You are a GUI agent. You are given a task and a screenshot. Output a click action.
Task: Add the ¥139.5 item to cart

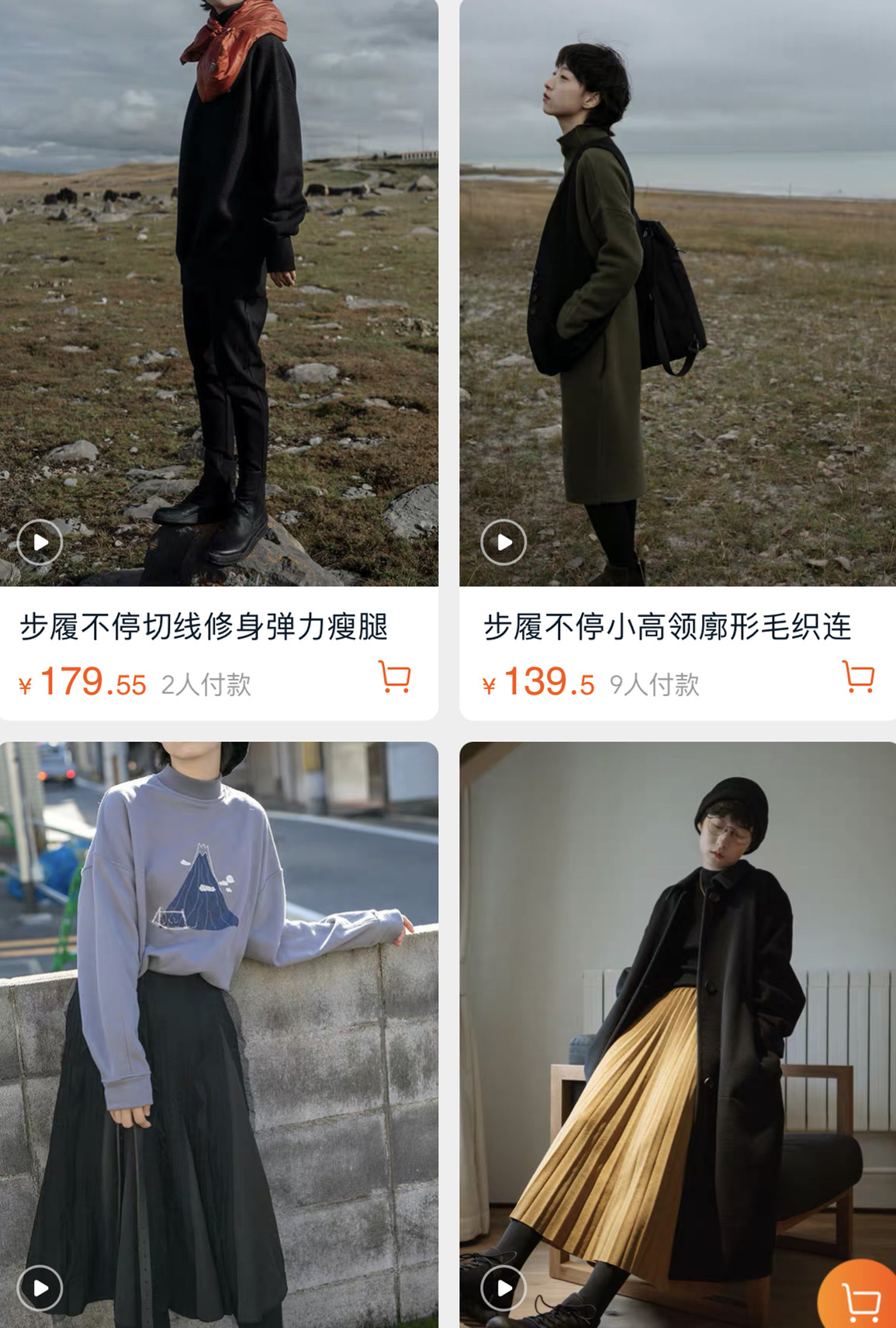tap(858, 677)
